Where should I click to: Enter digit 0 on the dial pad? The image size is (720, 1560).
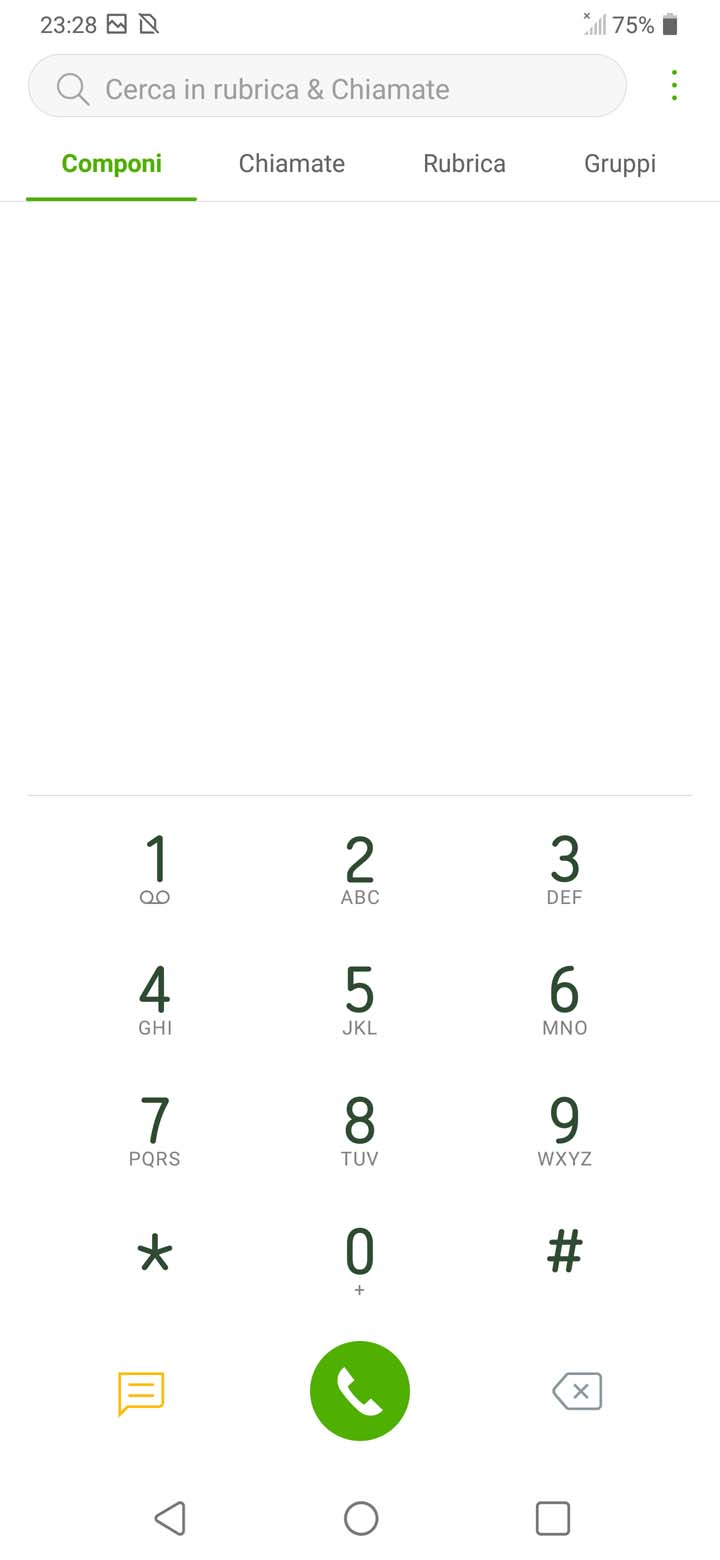(360, 1260)
